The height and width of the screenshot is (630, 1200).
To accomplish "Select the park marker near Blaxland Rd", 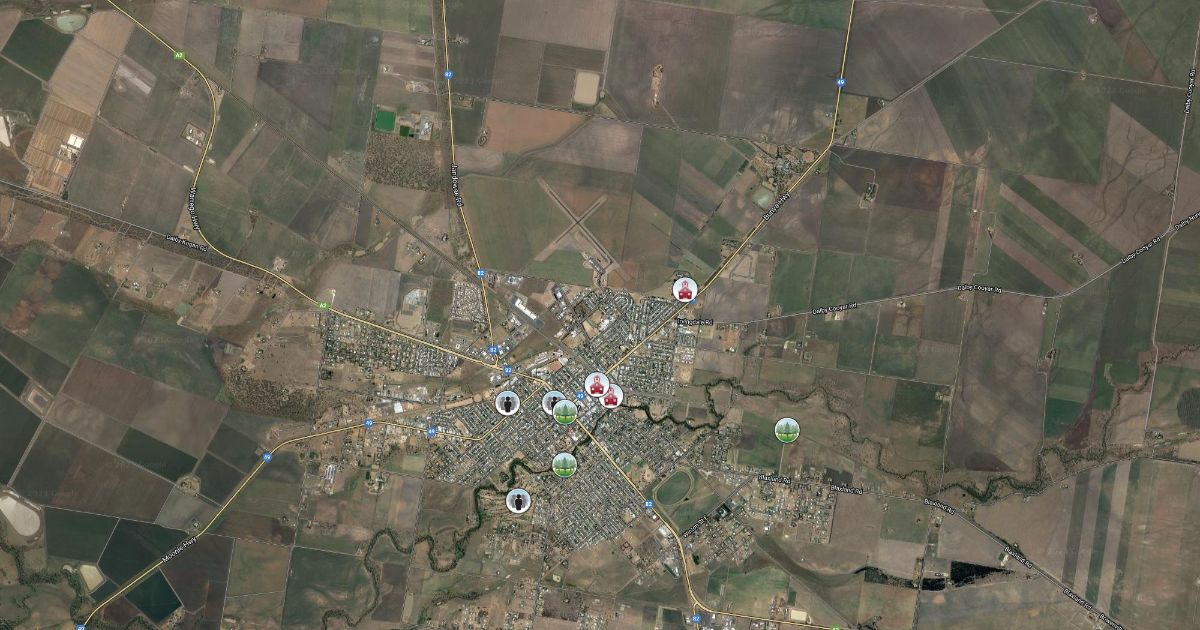I will (787, 431).
